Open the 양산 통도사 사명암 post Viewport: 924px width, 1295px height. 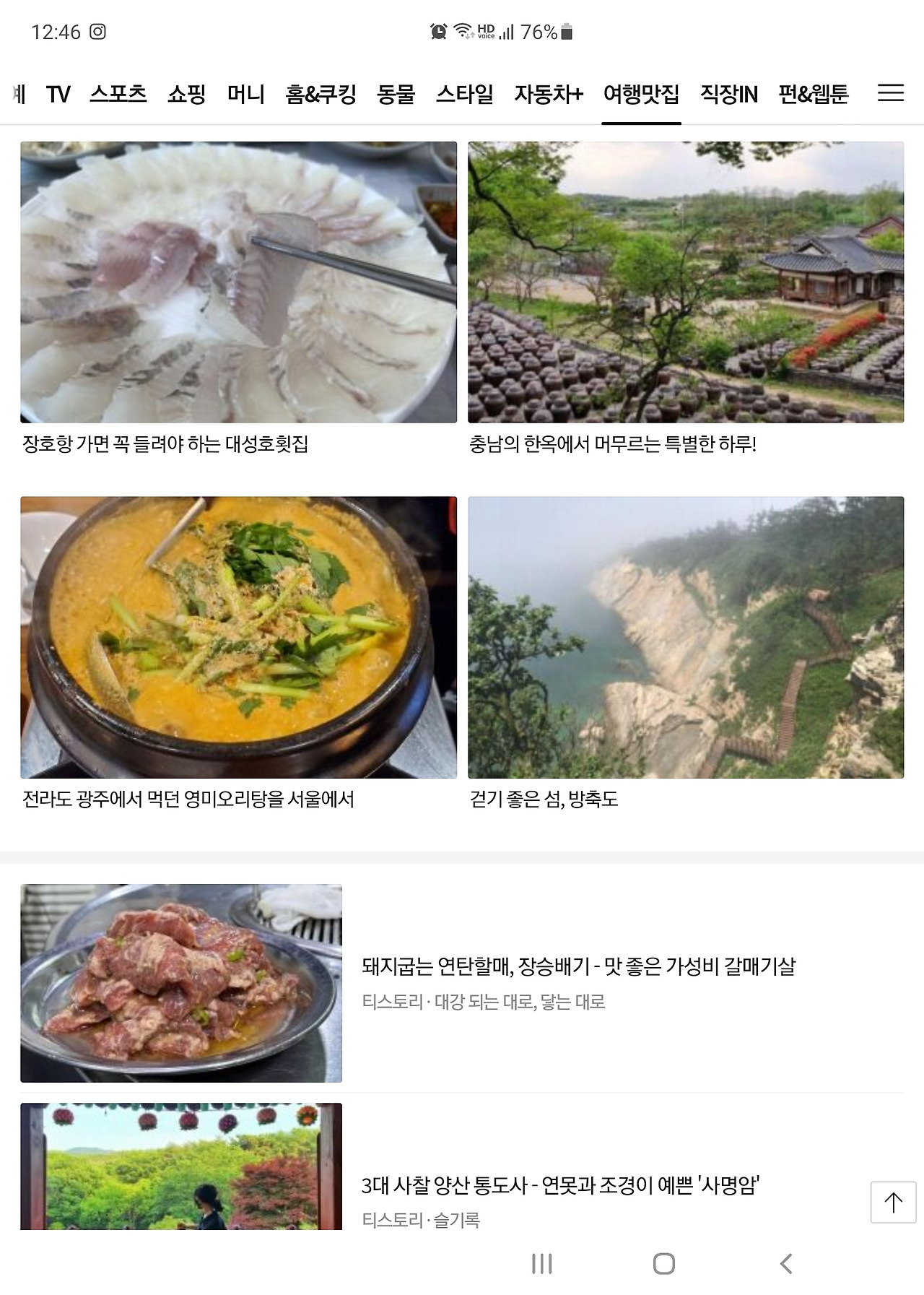(x=462, y=1166)
